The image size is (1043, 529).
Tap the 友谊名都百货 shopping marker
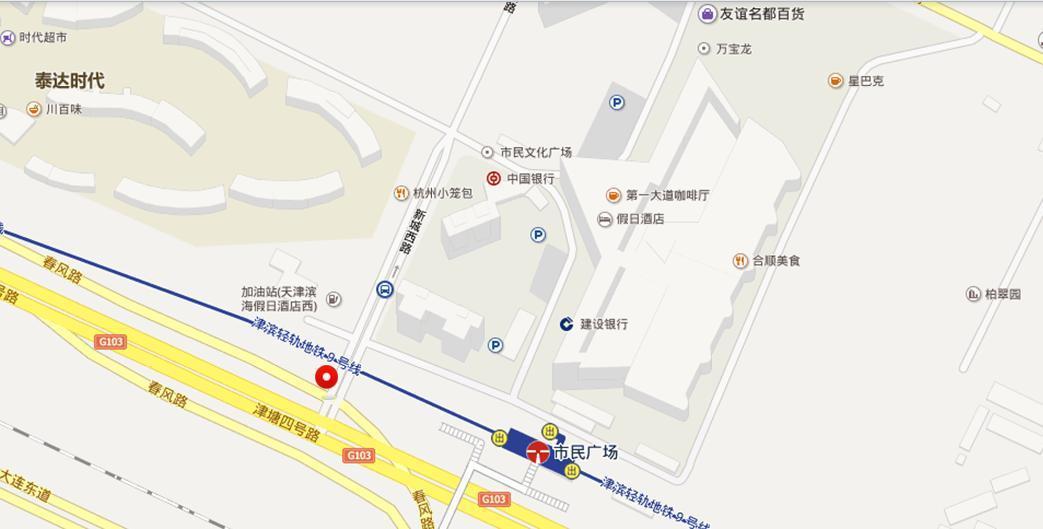click(707, 14)
